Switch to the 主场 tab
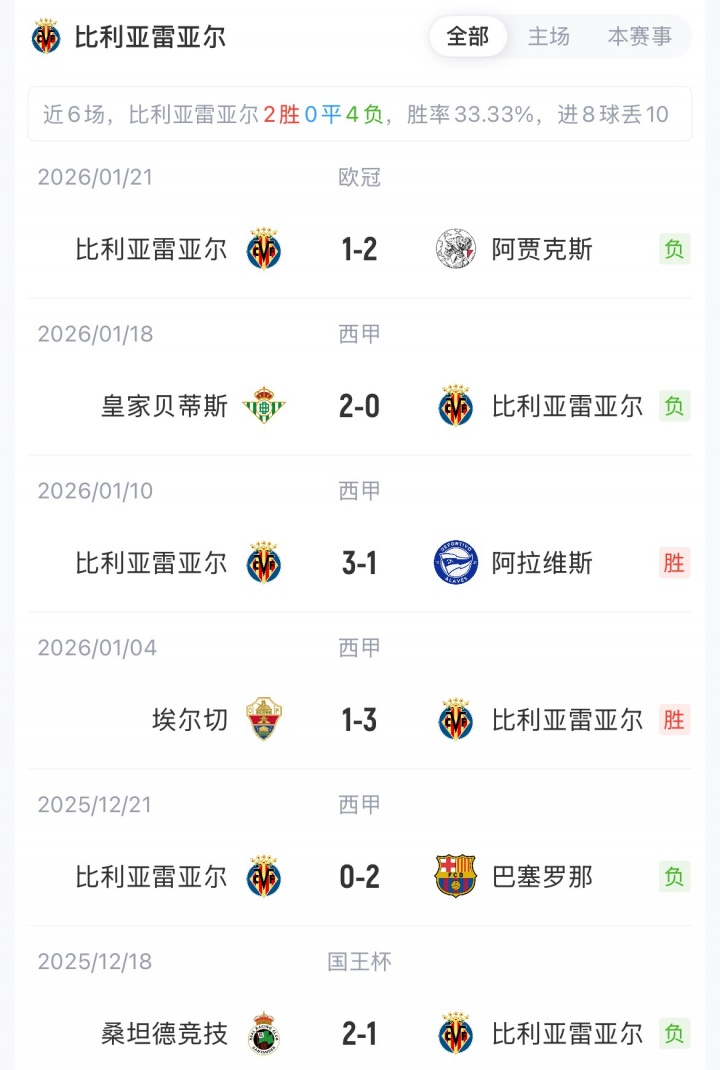Viewport: 720px width, 1070px height. pyautogui.click(x=549, y=37)
